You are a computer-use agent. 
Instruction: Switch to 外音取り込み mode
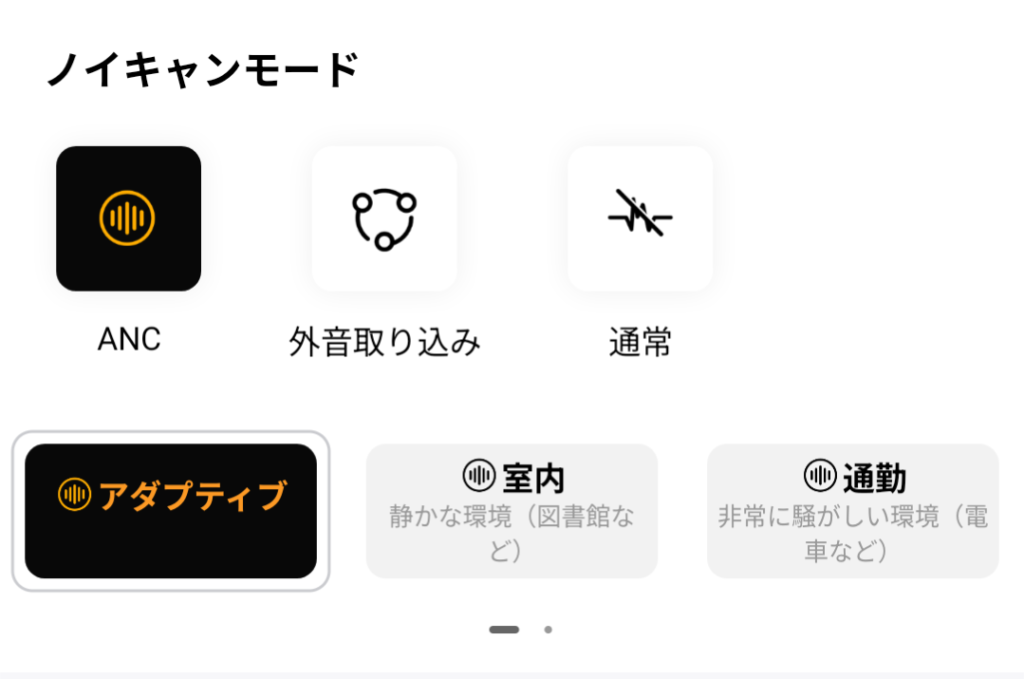(x=384, y=219)
